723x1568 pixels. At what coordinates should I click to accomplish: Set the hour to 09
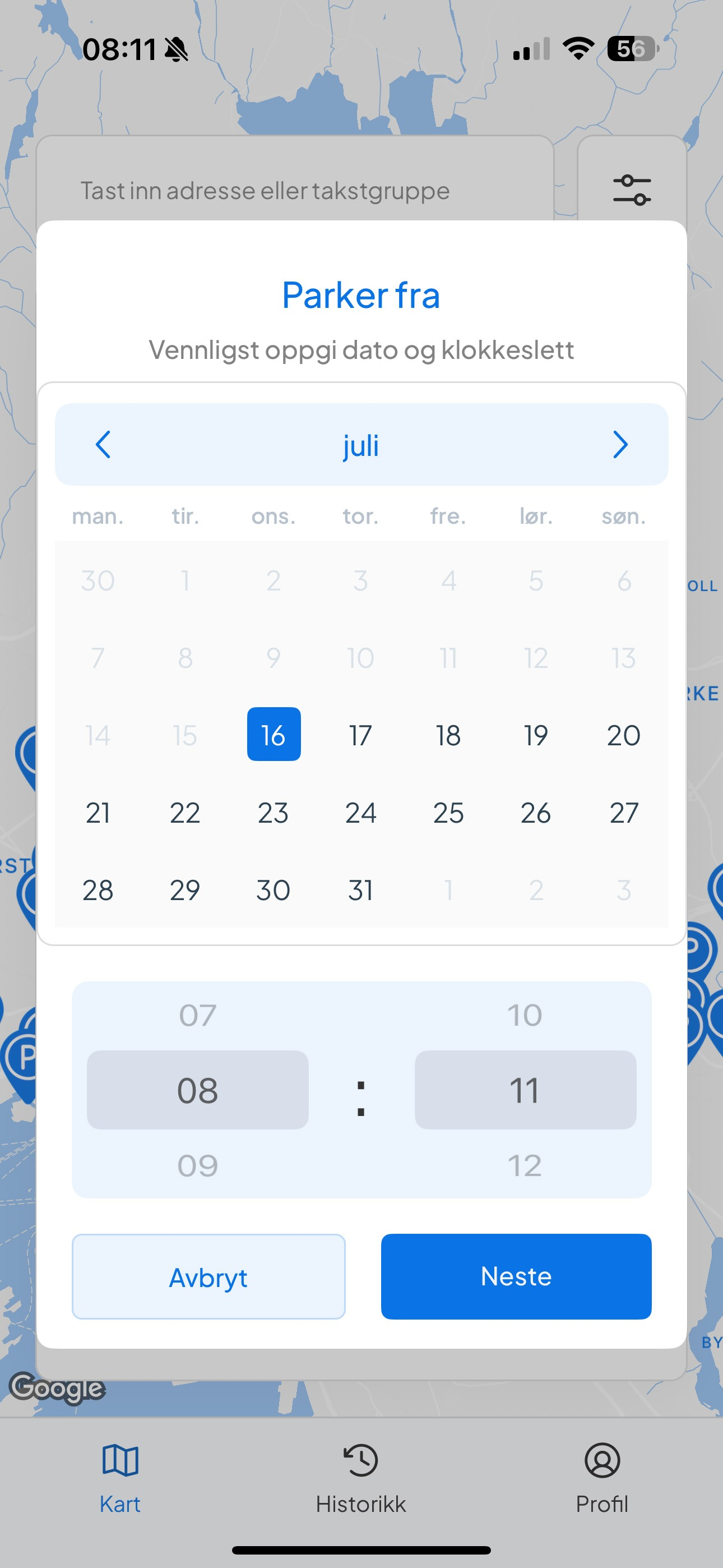pos(197,1165)
